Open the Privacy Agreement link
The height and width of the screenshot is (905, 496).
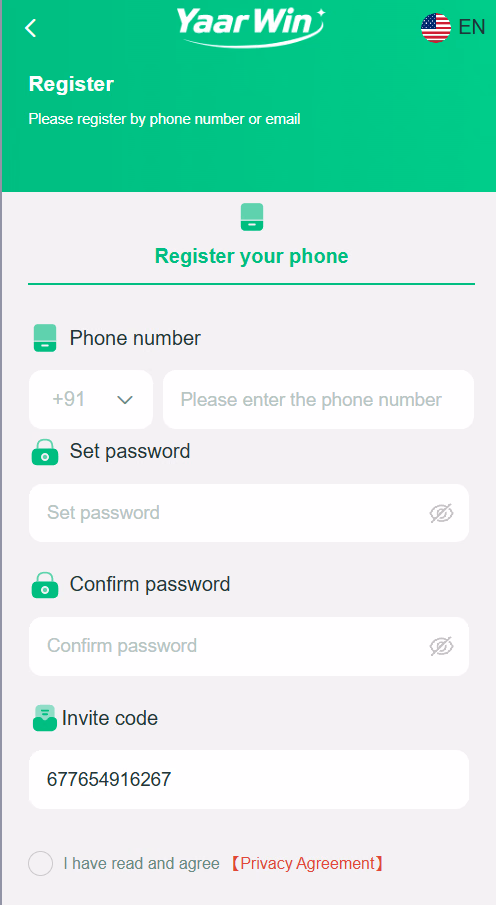pos(307,863)
